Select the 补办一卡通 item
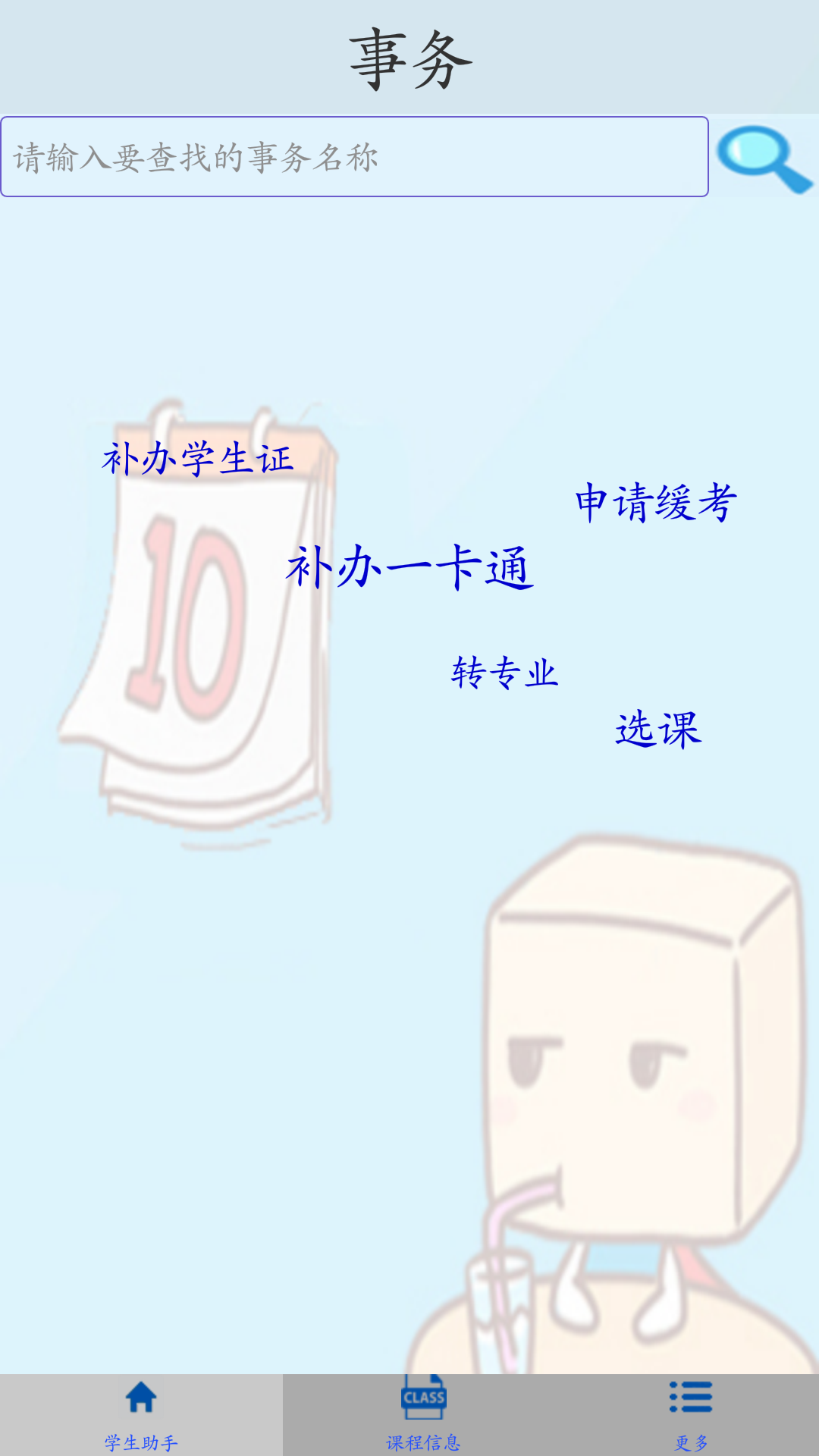The width and height of the screenshot is (819, 1456). 409,567
